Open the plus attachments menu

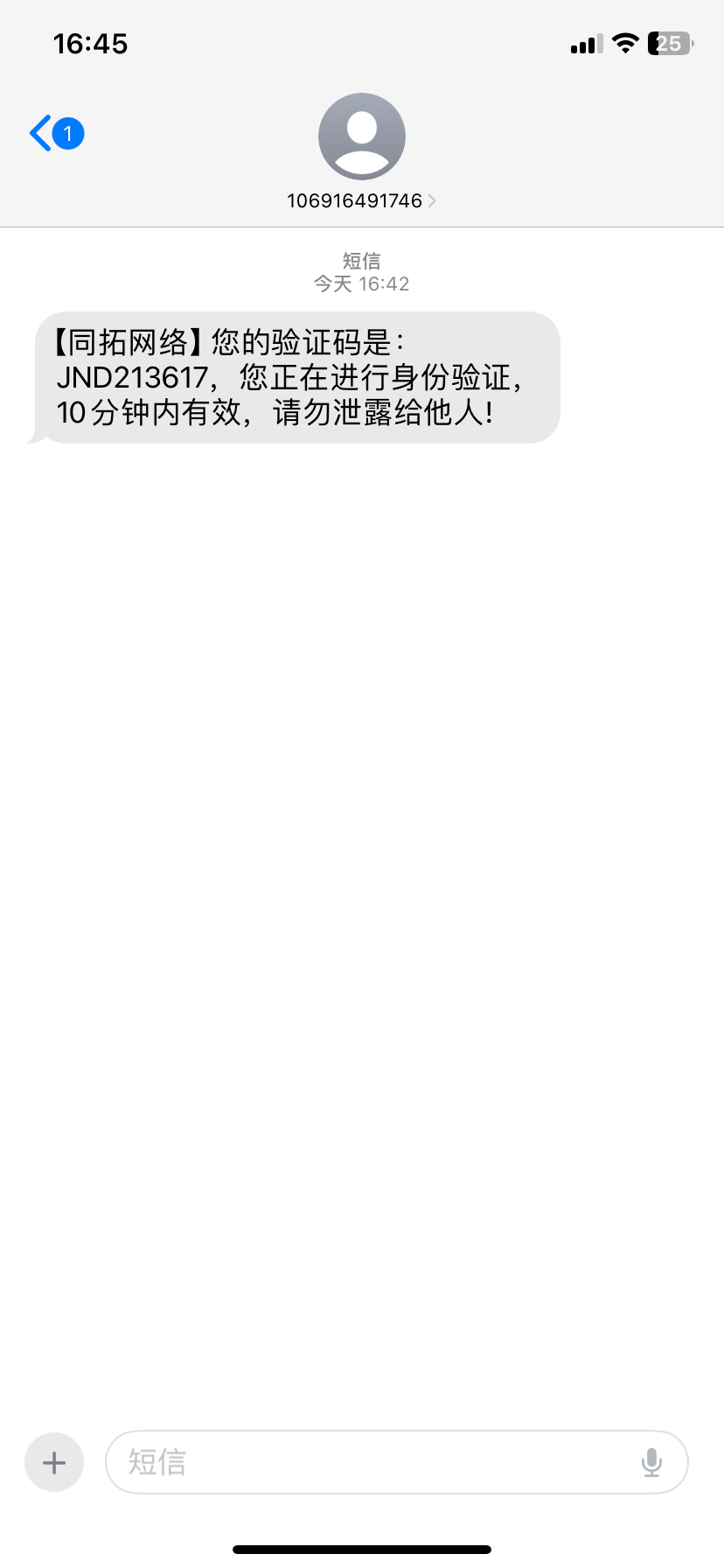tap(54, 1462)
